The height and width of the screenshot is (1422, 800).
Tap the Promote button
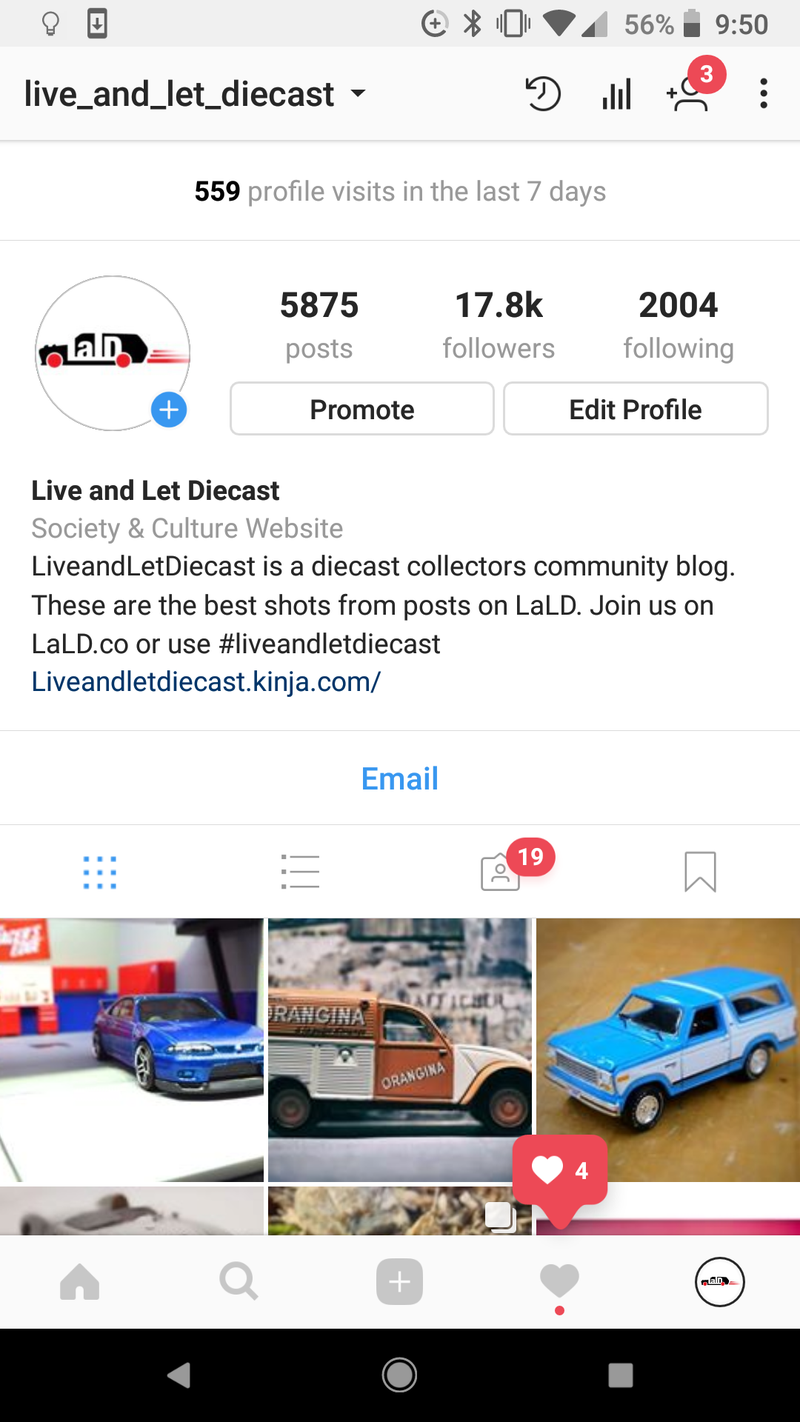coord(362,409)
